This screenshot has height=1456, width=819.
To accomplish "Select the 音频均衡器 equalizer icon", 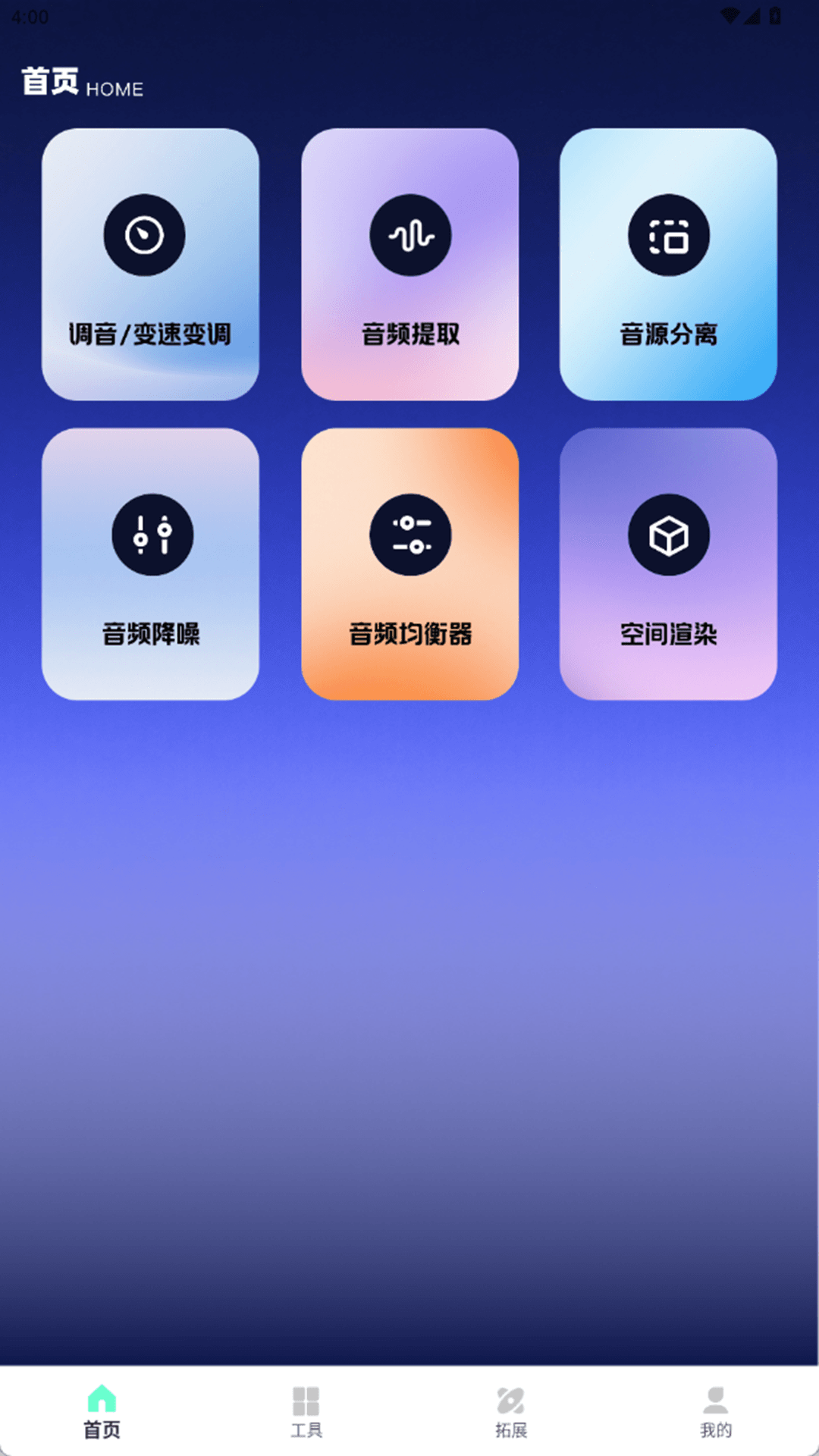I will click(409, 535).
